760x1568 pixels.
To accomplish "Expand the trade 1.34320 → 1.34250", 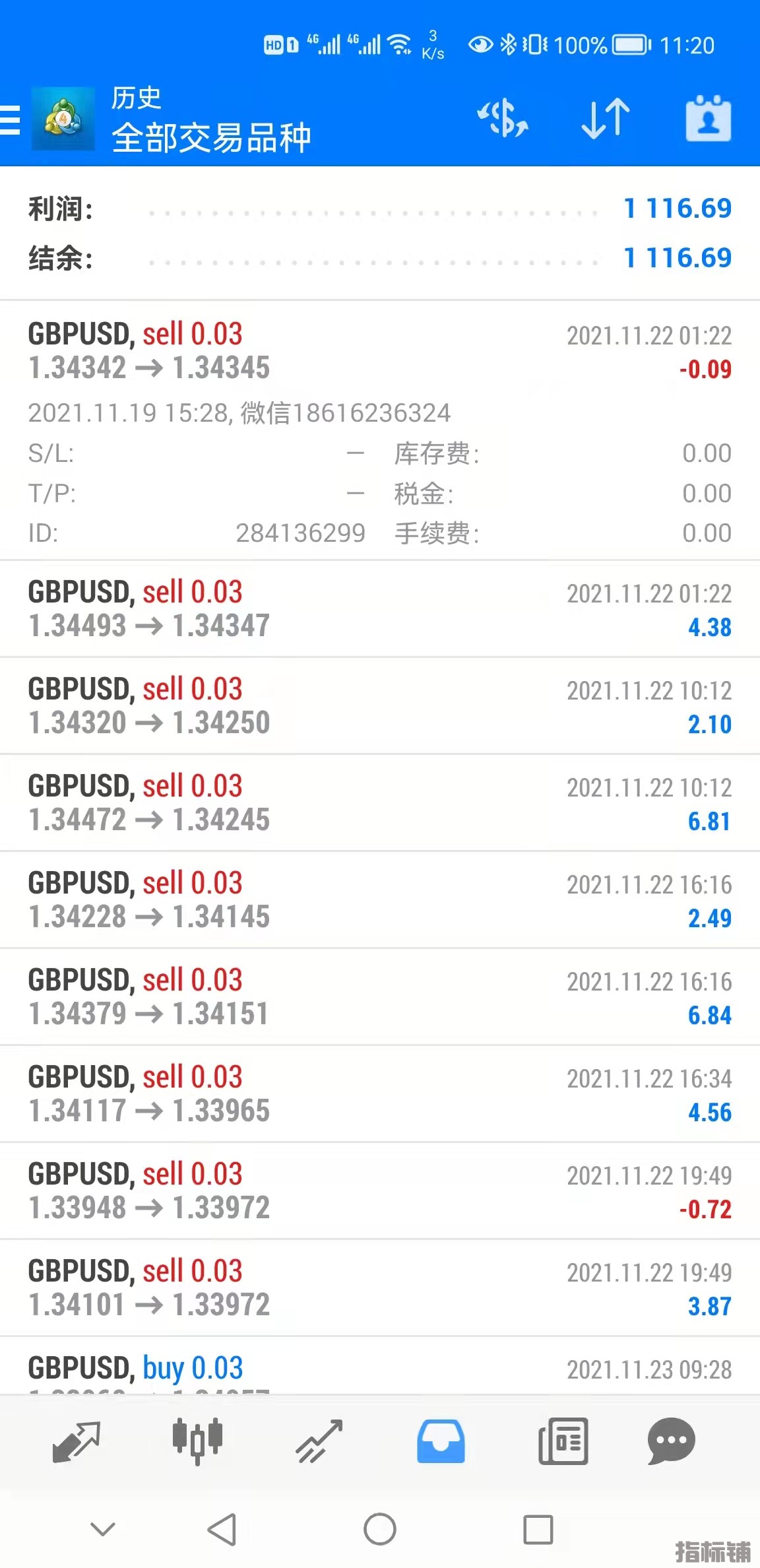I will [380, 705].
